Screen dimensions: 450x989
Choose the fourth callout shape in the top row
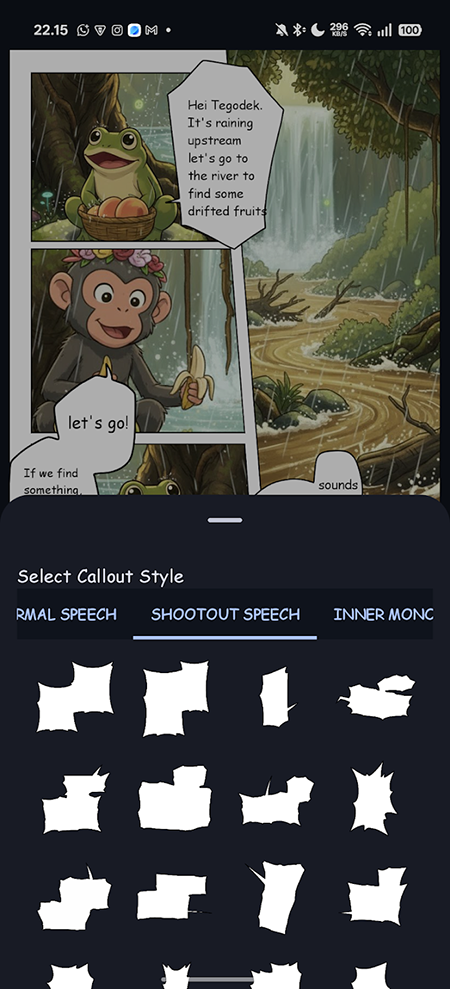[x=377, y=696]
